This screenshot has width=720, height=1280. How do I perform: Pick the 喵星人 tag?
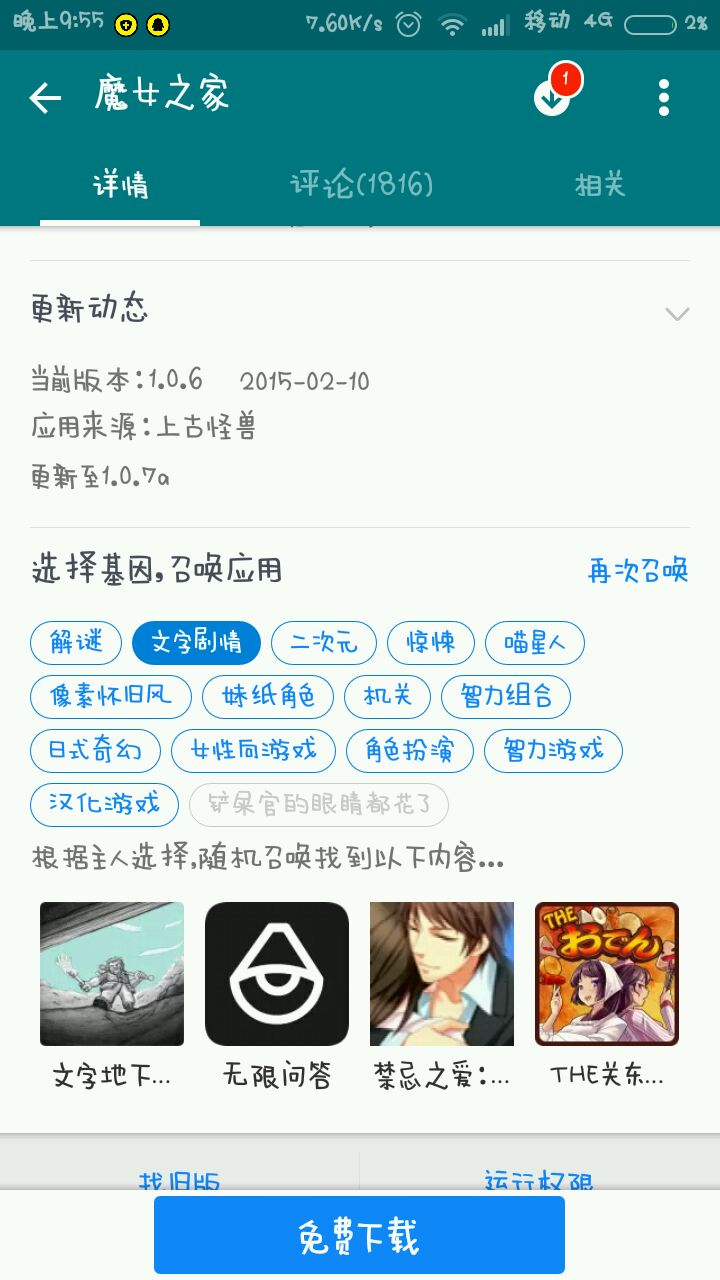[x=534, y=643]
